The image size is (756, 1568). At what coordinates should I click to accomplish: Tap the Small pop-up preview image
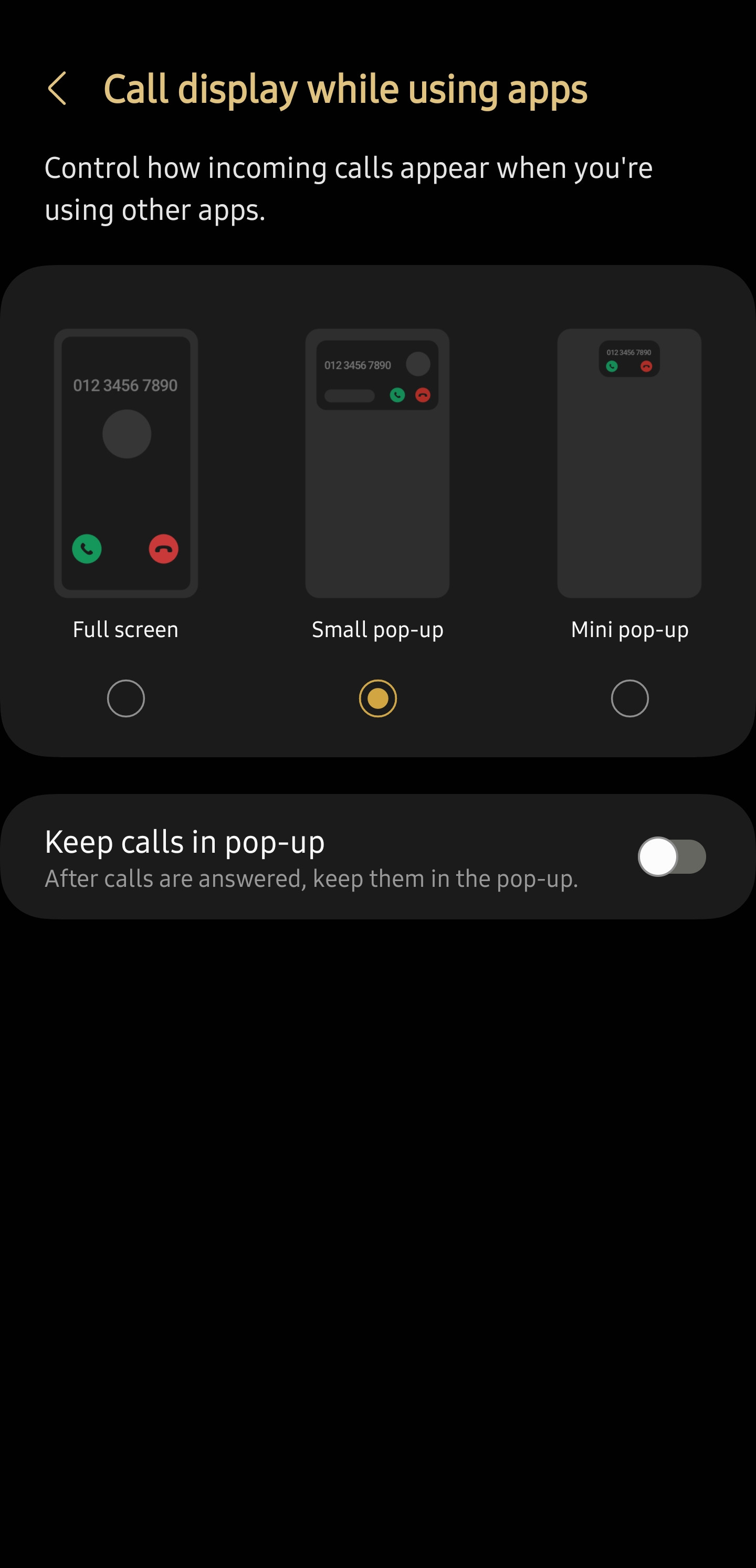coord(377,463)
